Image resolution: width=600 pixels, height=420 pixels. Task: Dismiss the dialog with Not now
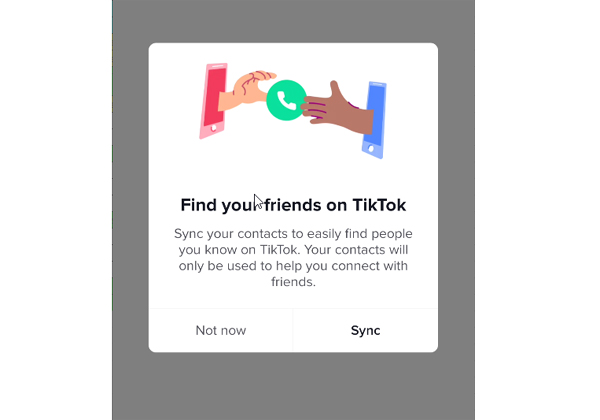(221, 330)
